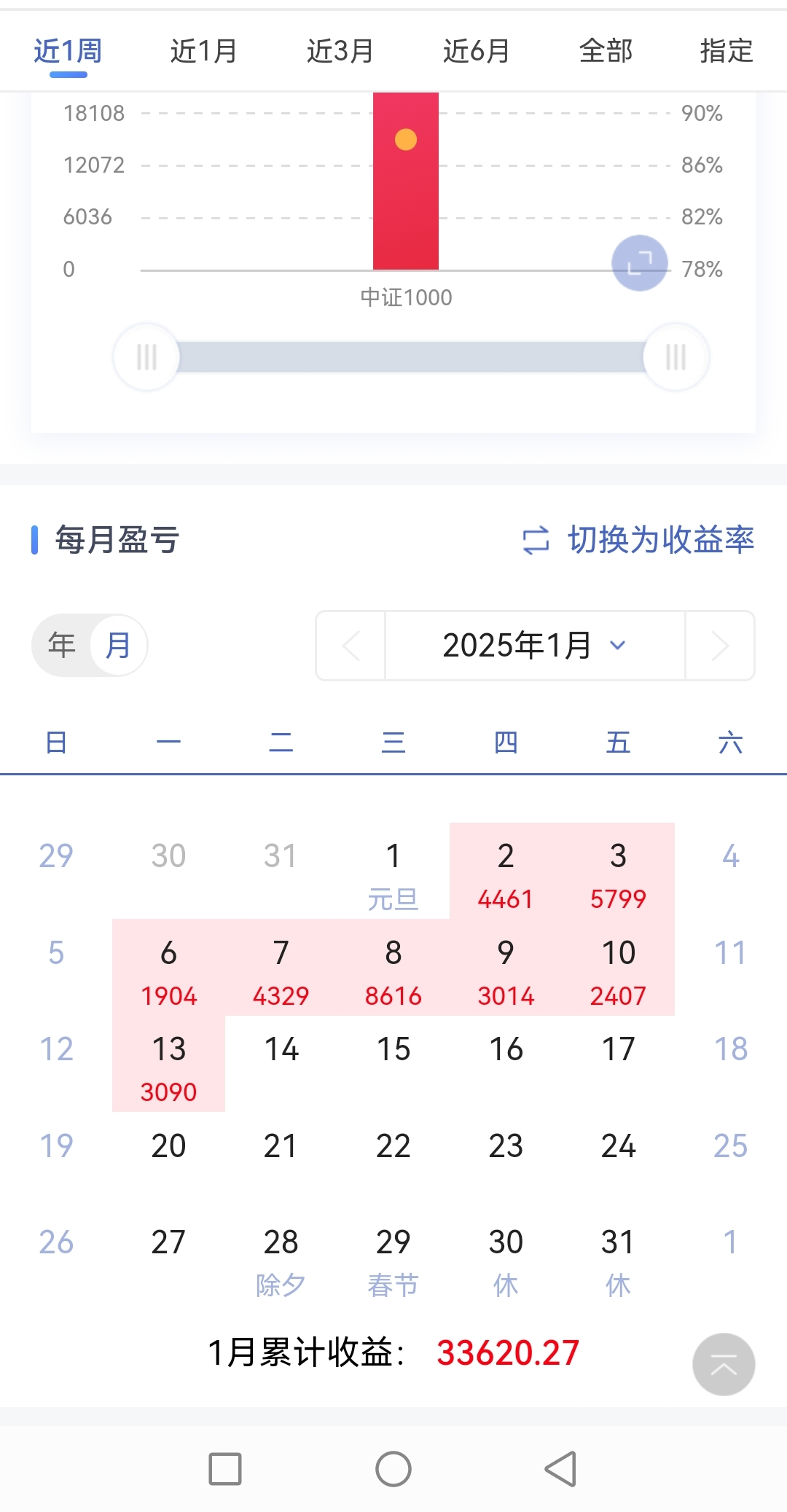Image resolution: width=787 pixels, height=1512 pixels.
Task: Tap the left chart range slider handle
Action: point(146,357)
